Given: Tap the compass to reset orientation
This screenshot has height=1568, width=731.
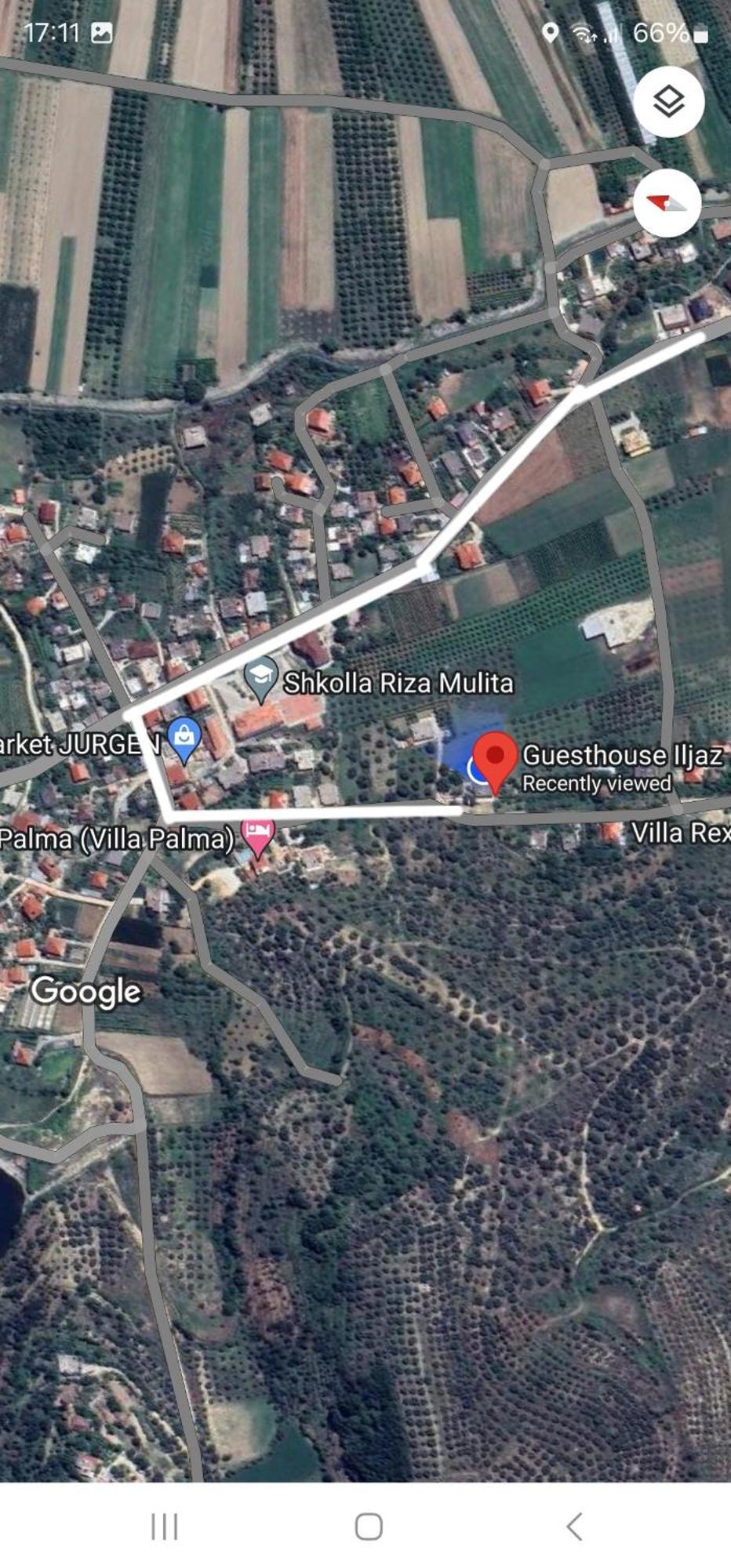Looking at the screenshot, I should coord(667,202).
